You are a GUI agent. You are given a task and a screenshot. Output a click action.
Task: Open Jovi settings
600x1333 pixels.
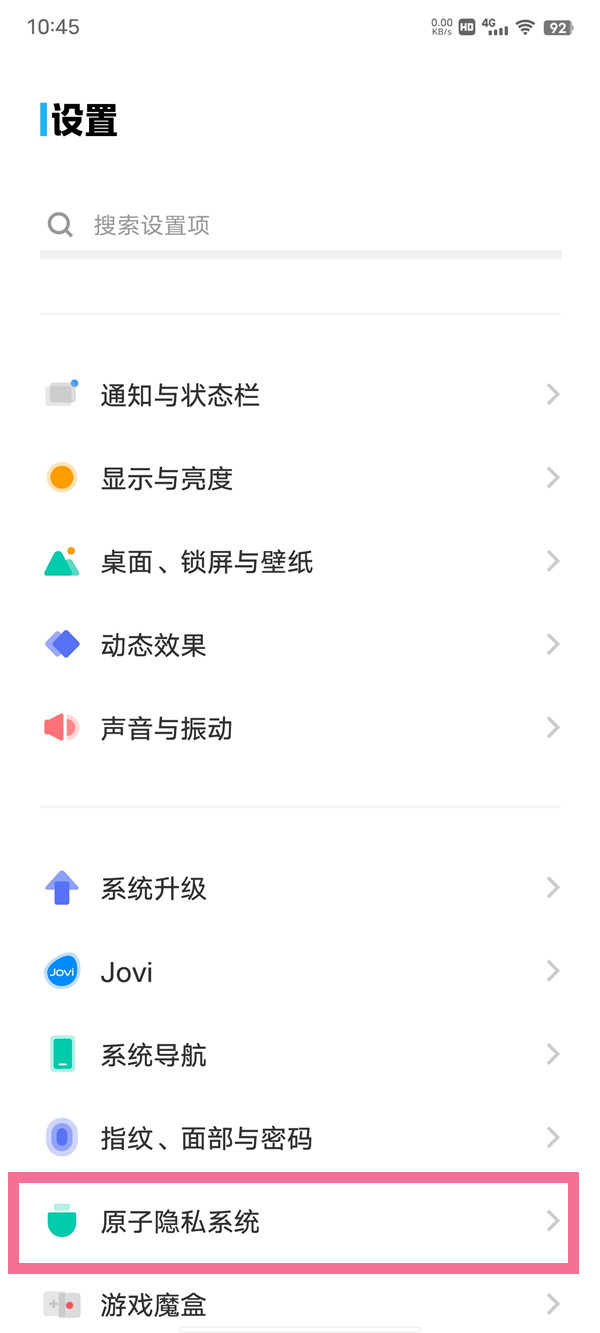coord(300,971)
